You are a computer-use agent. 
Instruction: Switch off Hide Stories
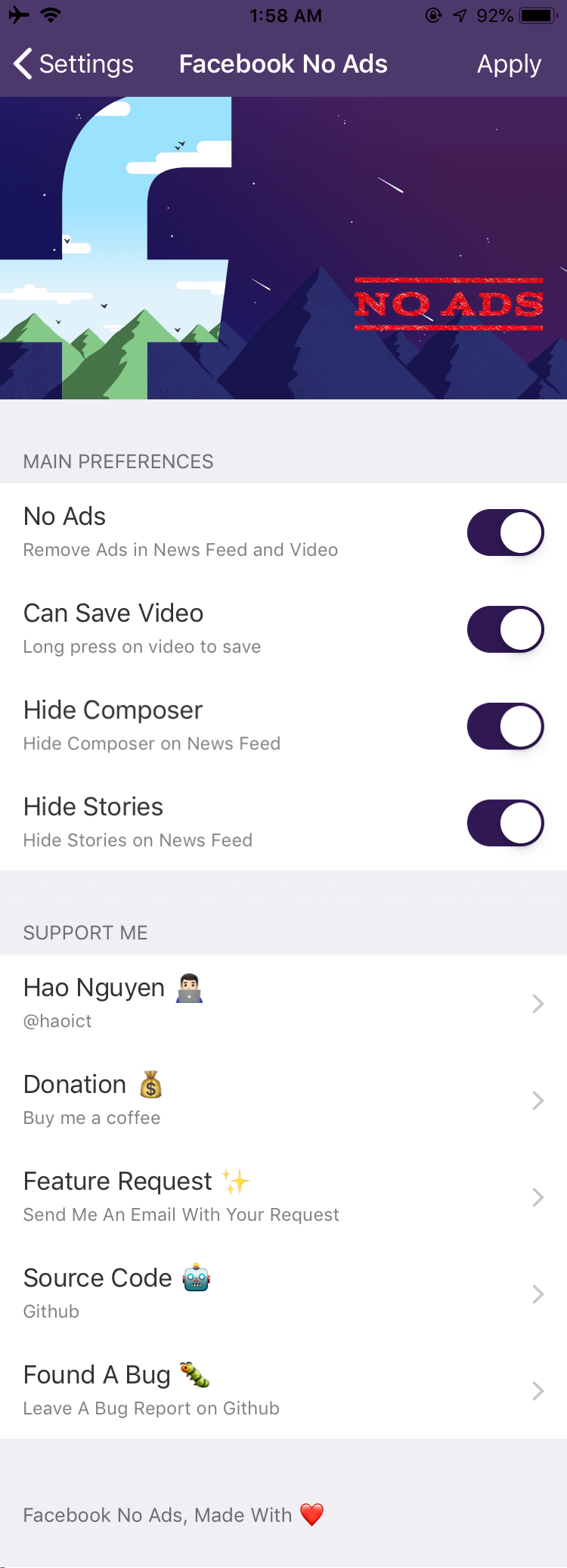505,823
